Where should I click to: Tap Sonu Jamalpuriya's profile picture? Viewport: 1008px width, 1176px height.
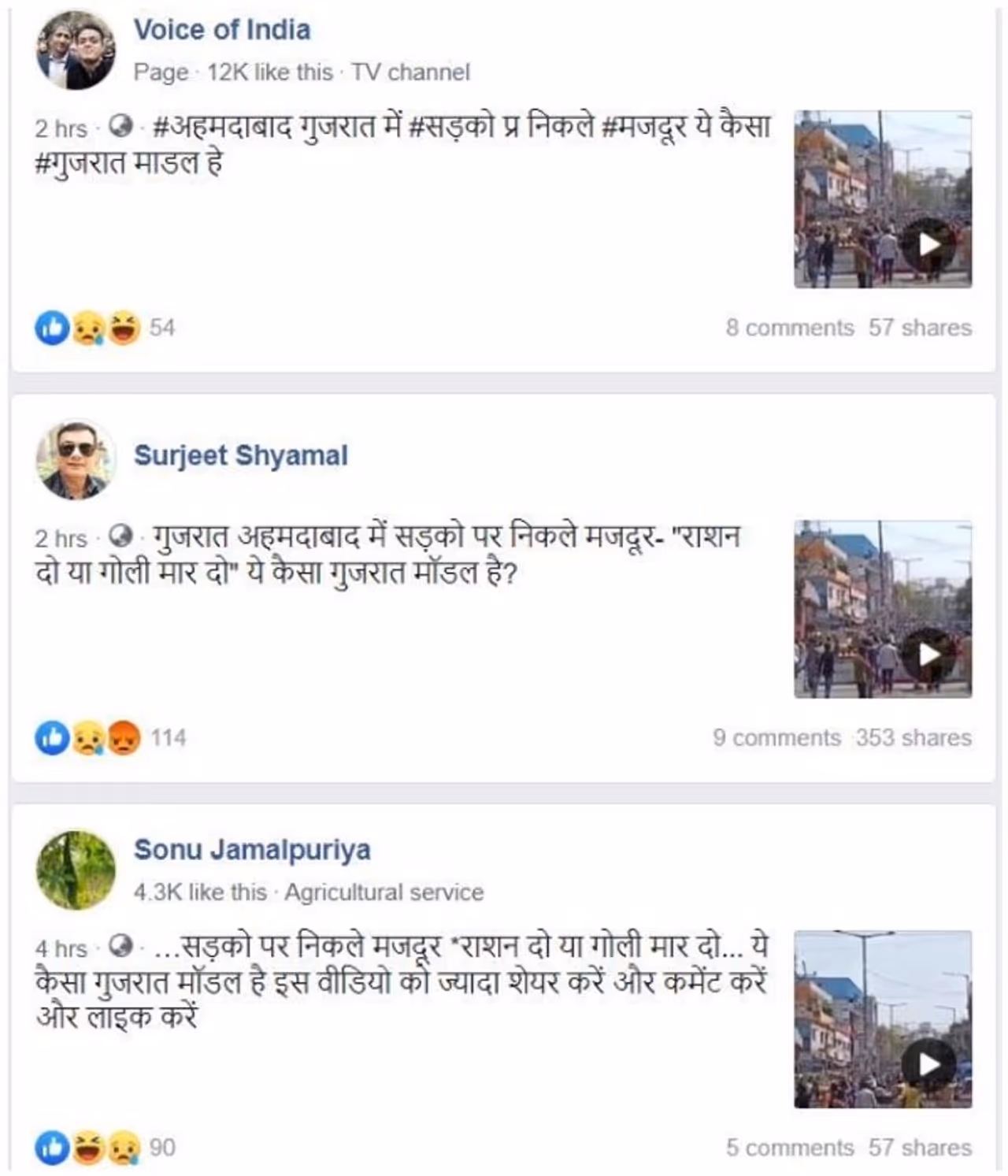76,870
